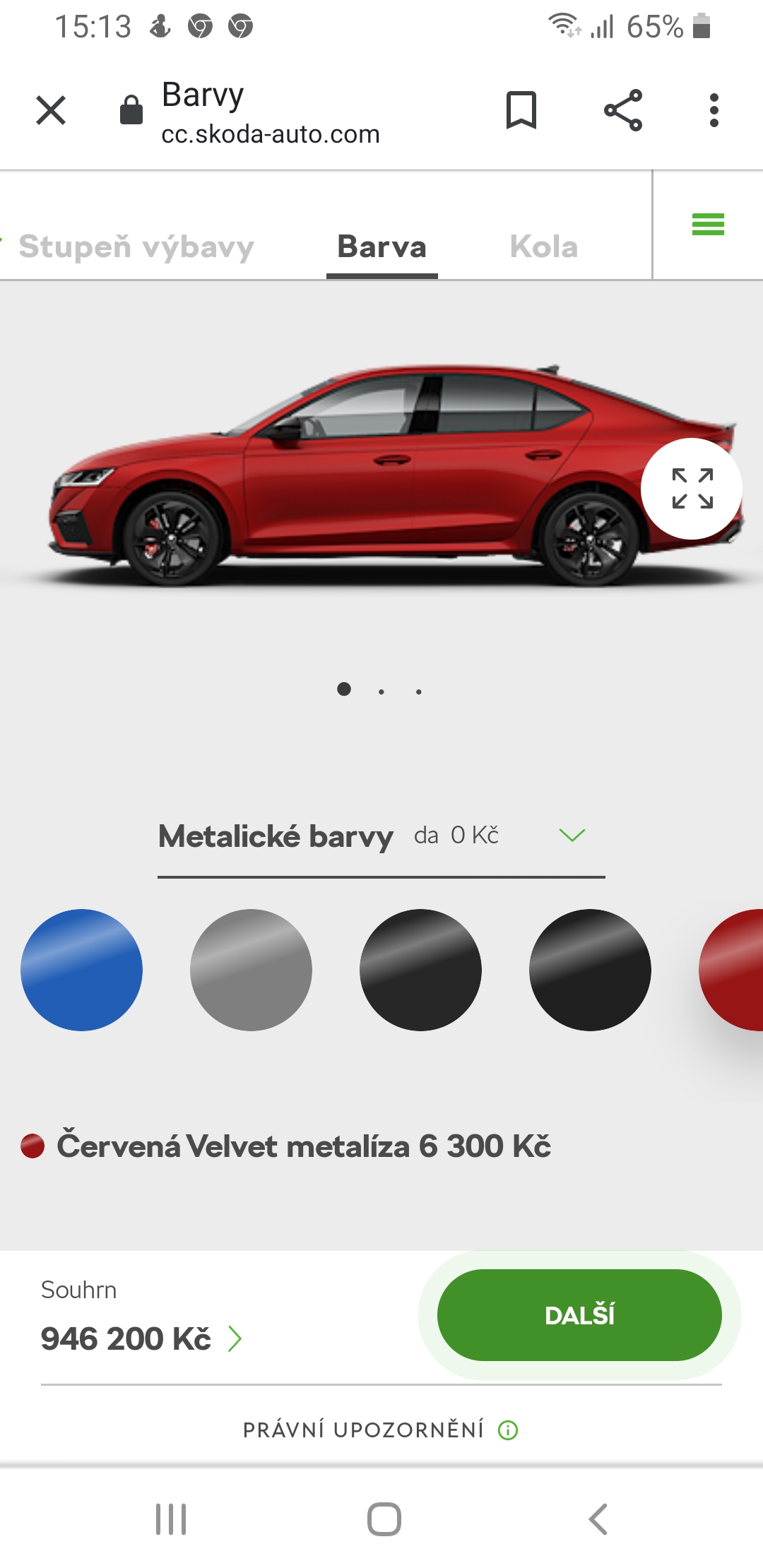Expand the car image to fullscreen
The image size is (763, 1568).
tap(692, 489)
